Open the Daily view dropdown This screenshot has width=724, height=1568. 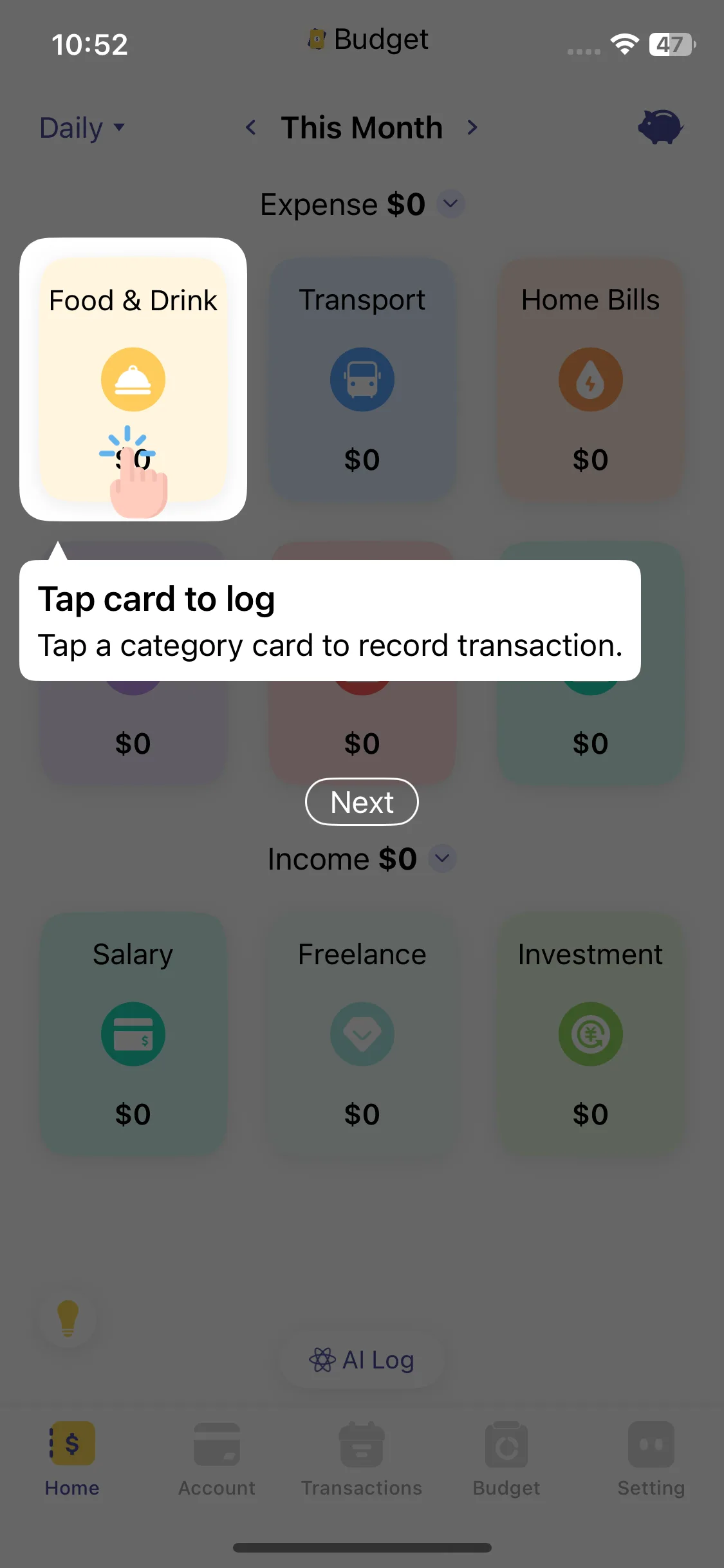(x=82, y=127)
